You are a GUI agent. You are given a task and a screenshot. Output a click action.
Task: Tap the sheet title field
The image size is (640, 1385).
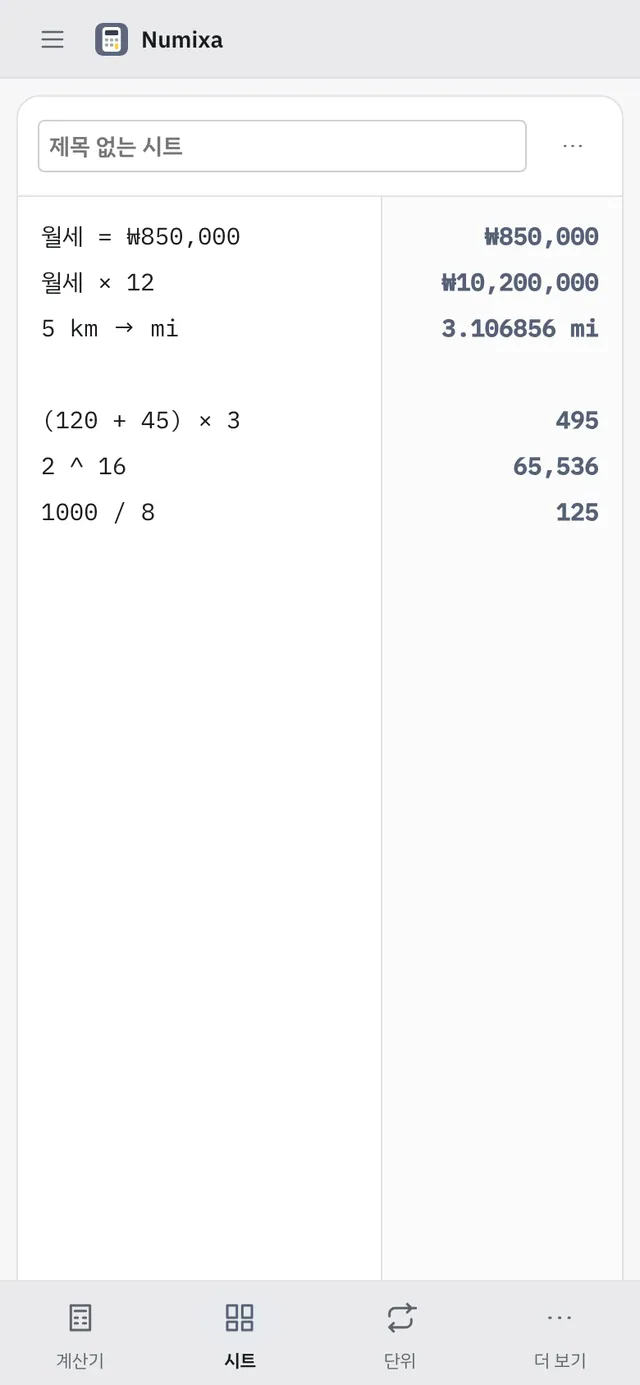click(x=282, y=146)
